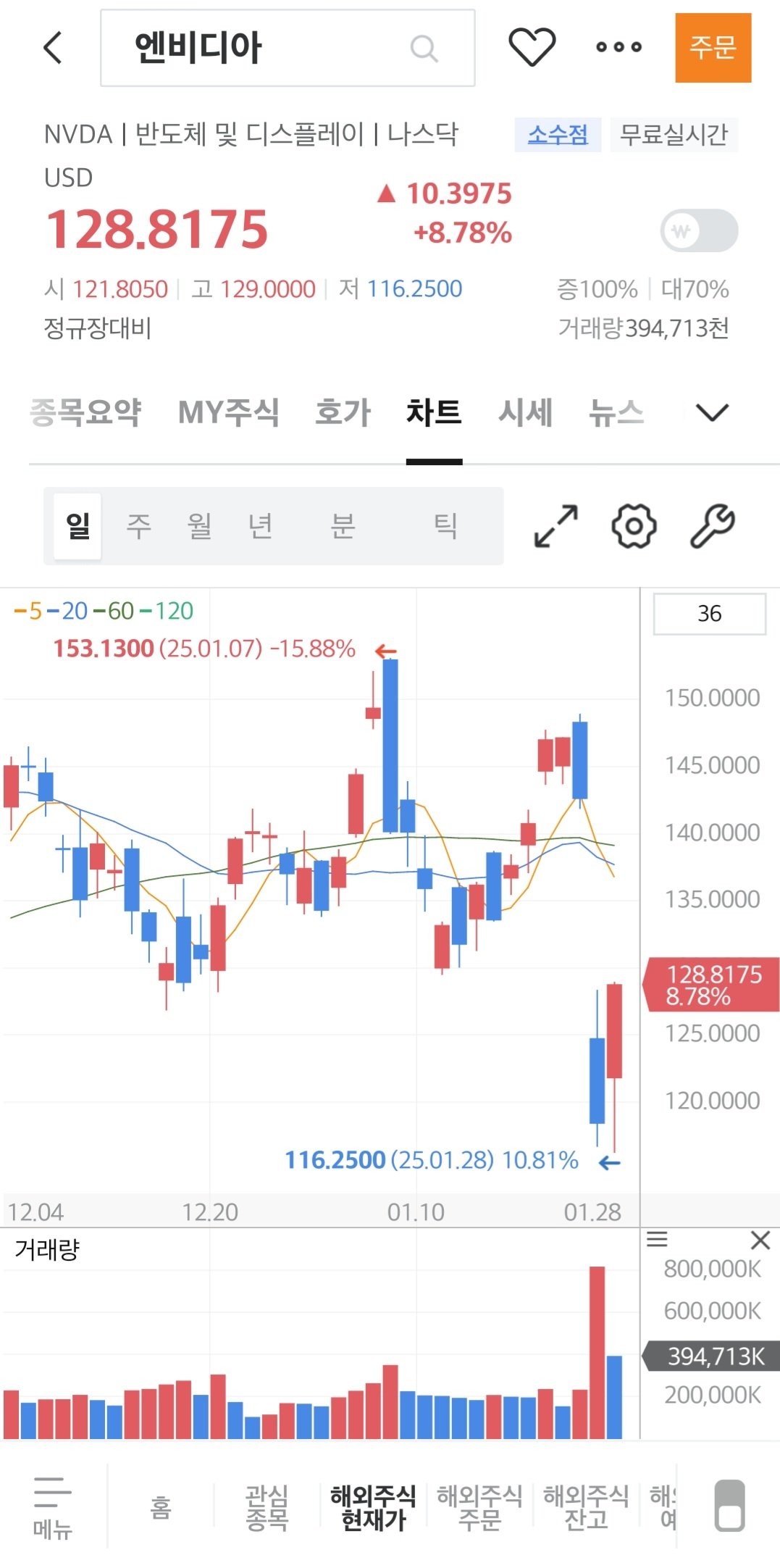Open the chart settings gear
Screen dimensions: 780x1568
coord(633,525)
